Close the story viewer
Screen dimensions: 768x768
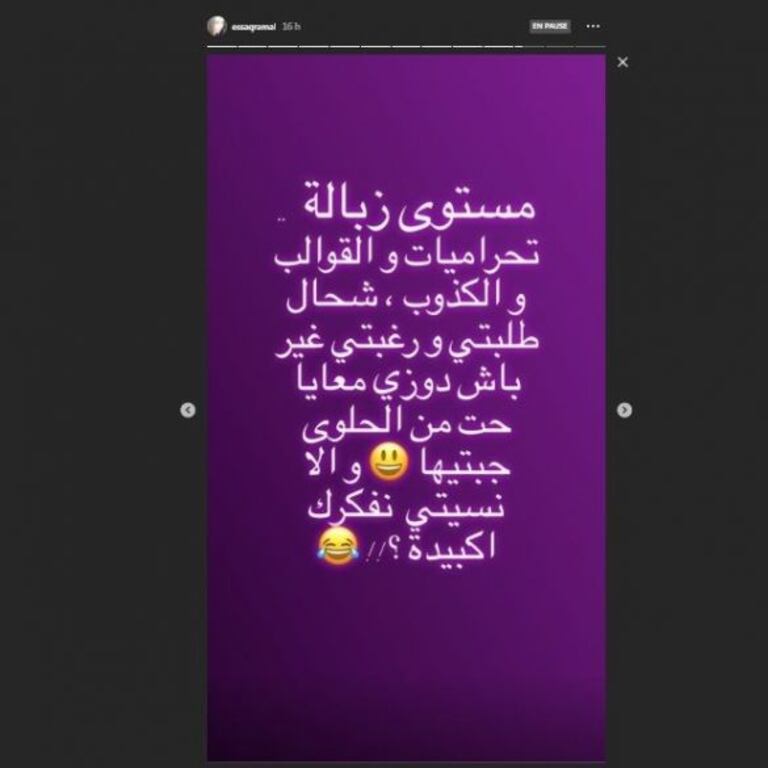point(623,62)
